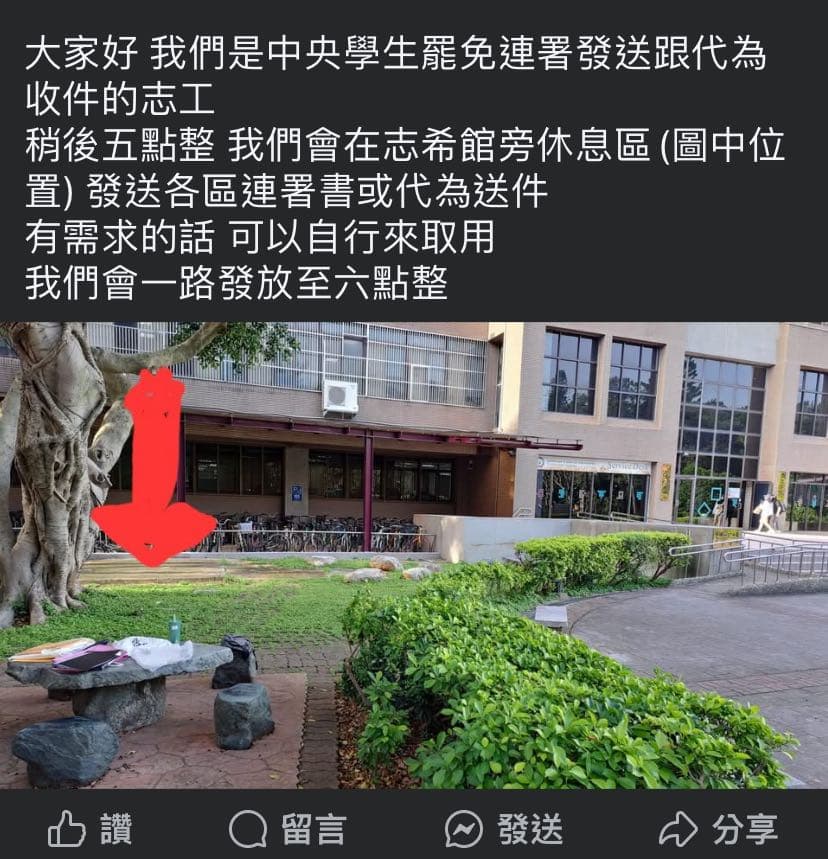Share the post with the 分享 button
828x859 pixels.
pyautogui.click(x=718, y=828)
